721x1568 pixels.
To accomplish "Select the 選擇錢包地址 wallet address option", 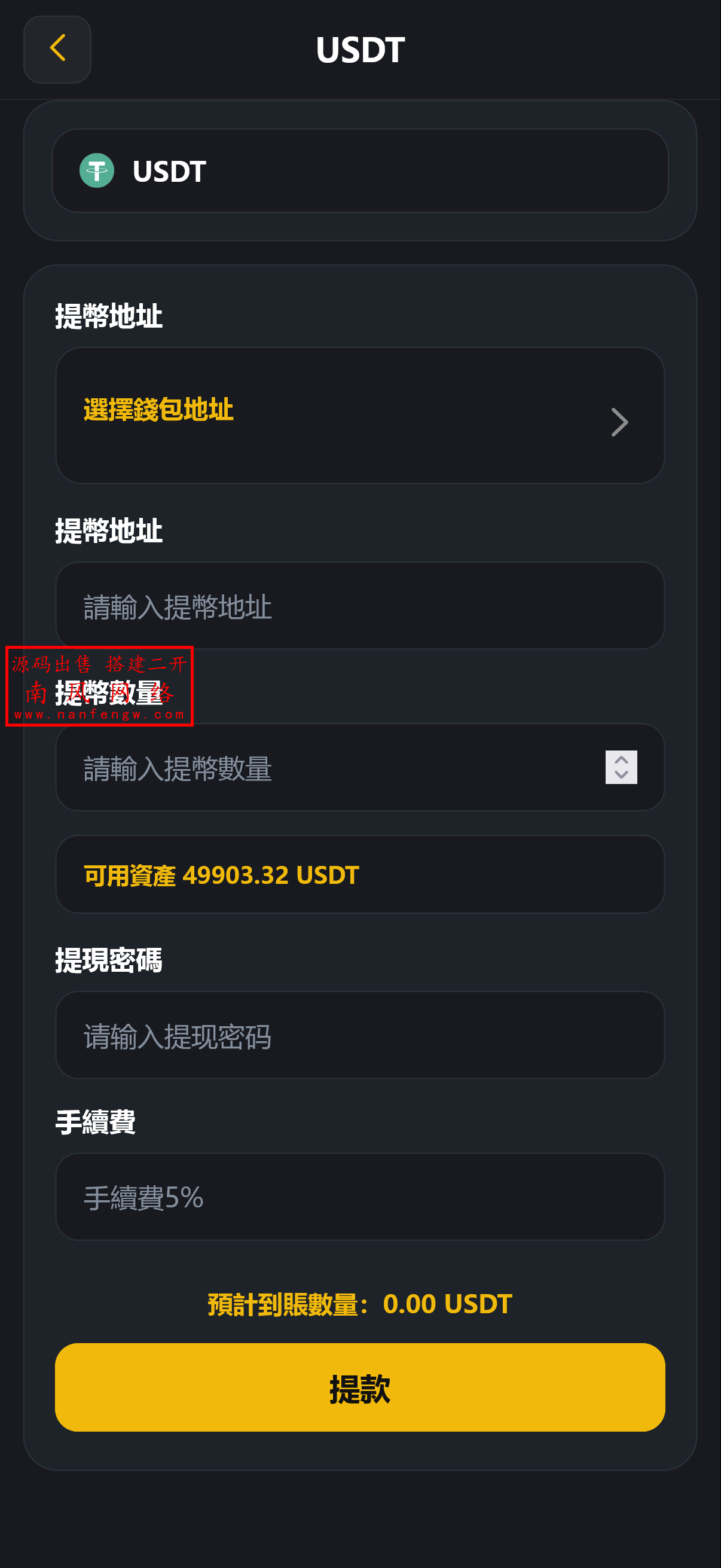I will [x=158, y=411].
